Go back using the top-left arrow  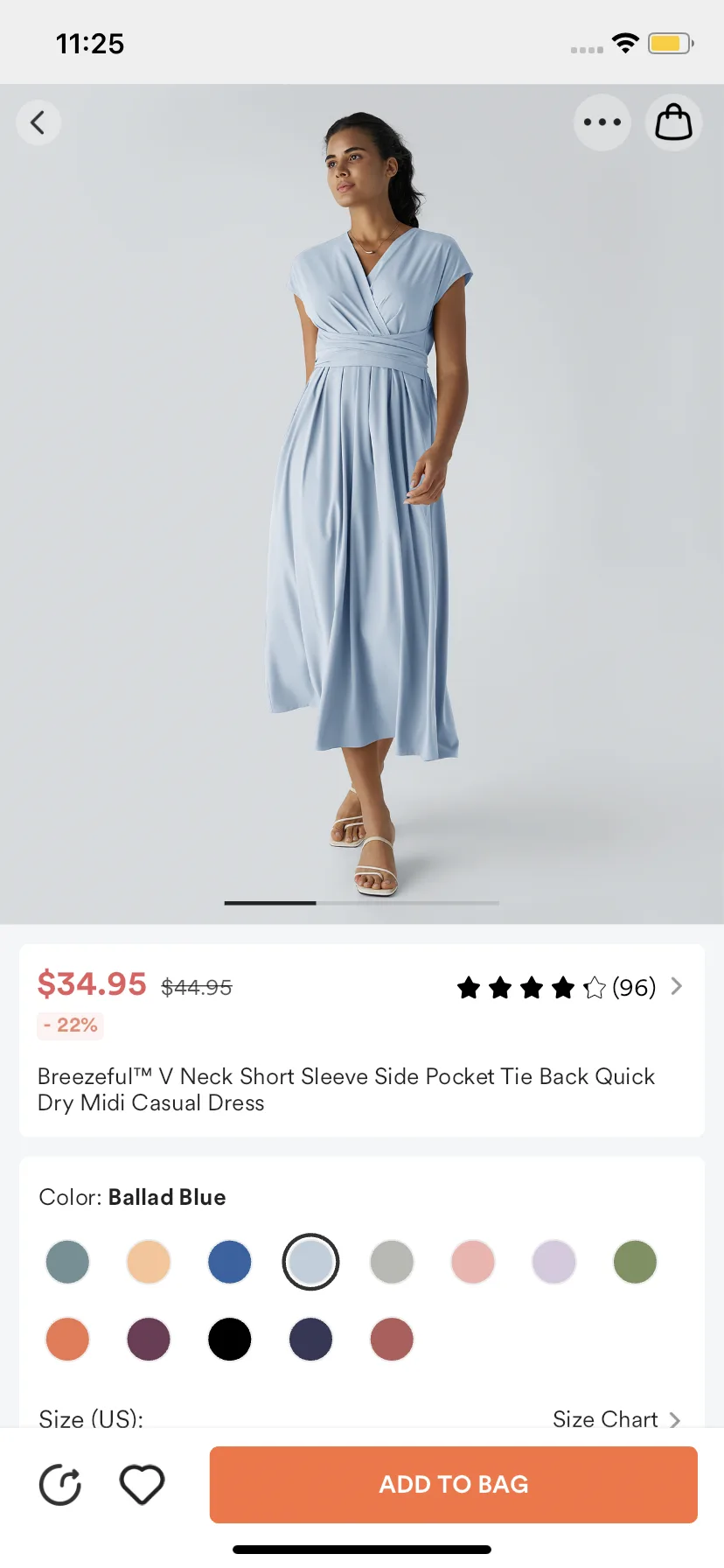(x=38, y=122)
